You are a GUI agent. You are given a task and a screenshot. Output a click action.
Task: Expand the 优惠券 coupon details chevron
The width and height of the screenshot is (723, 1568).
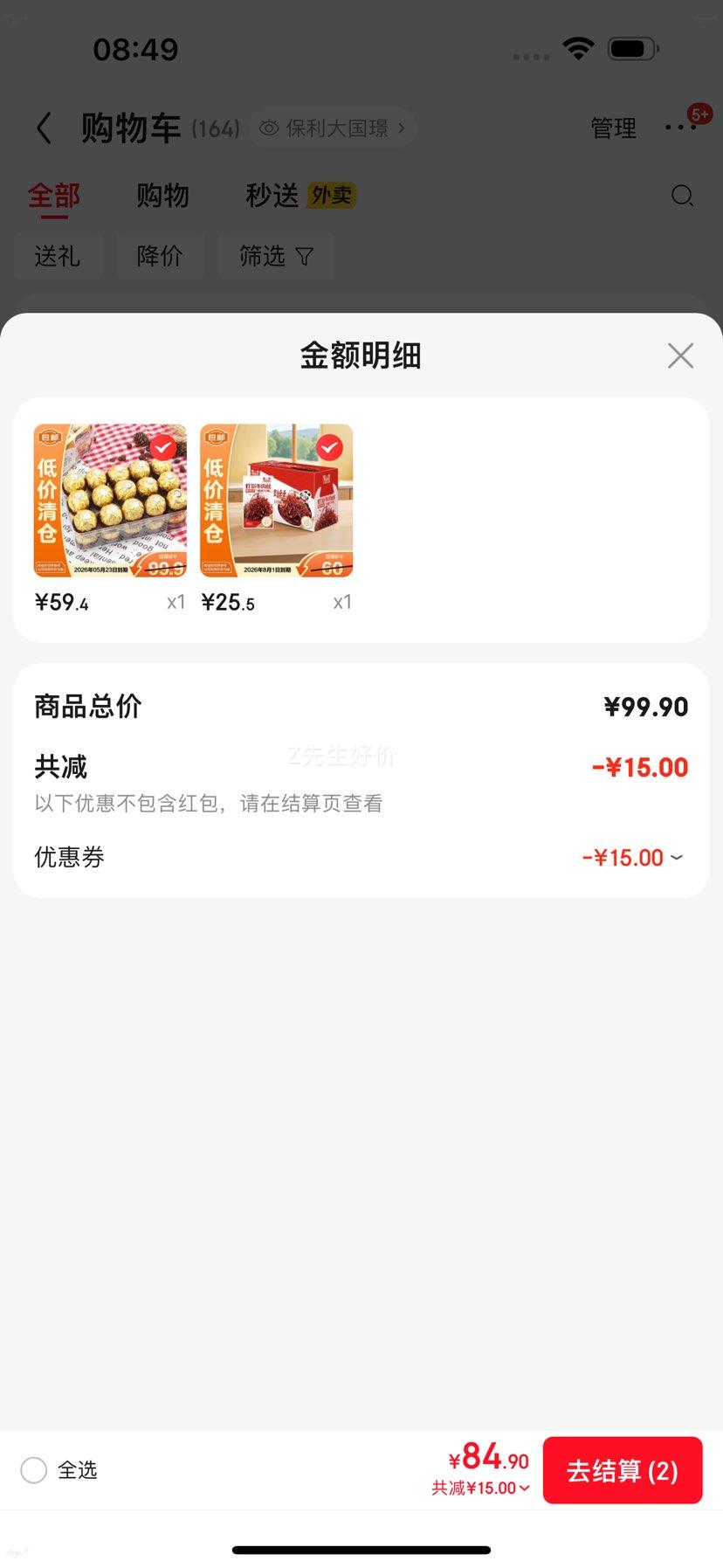pos(677,859)
